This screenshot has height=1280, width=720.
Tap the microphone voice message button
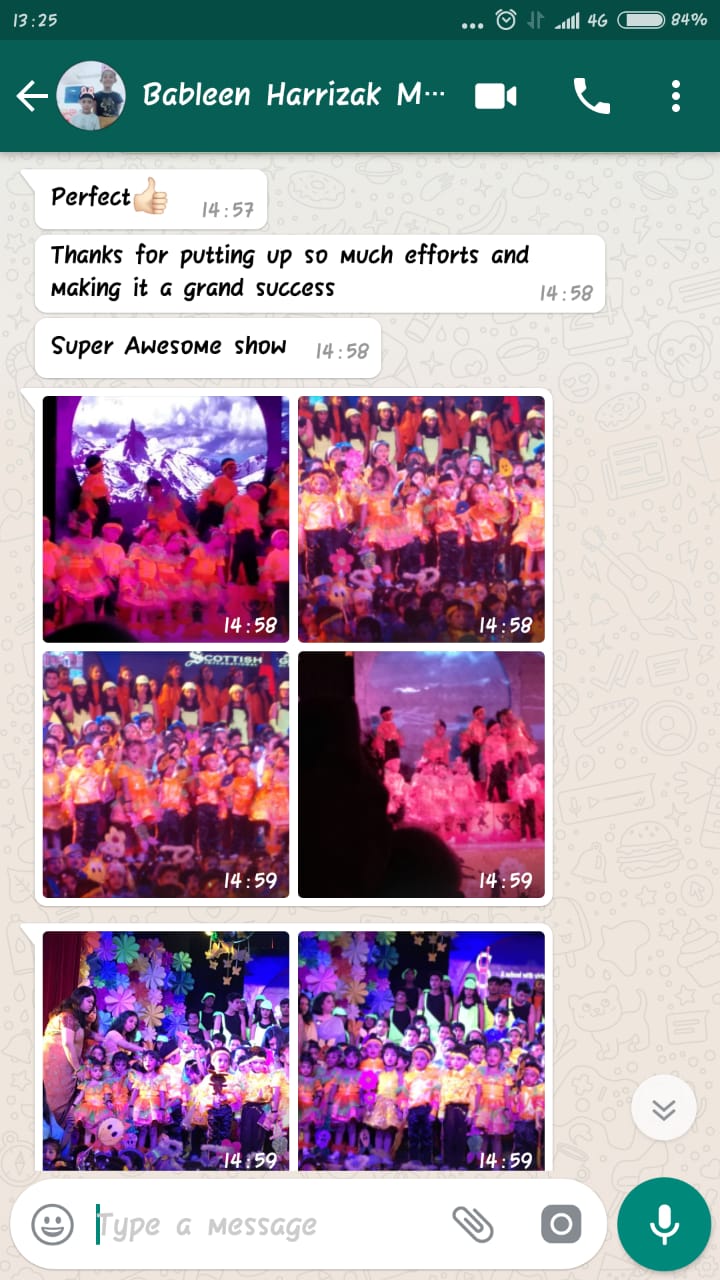pos(664,1224)
